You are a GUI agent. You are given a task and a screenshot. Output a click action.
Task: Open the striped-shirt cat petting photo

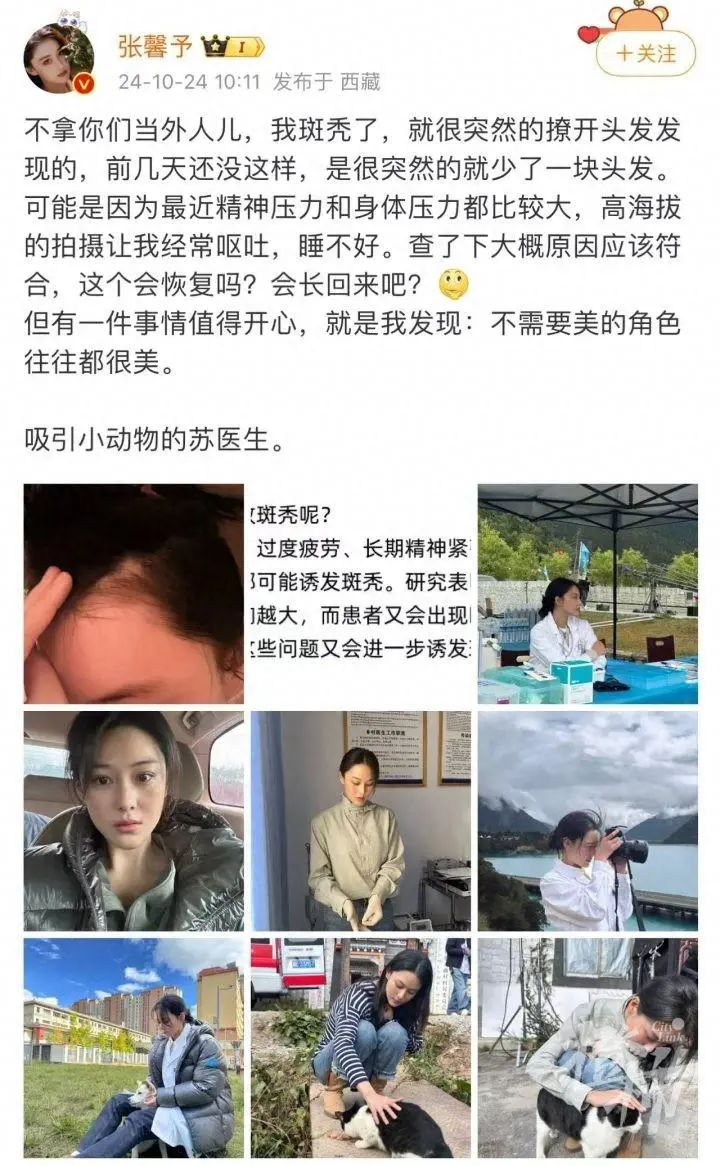361,1046
